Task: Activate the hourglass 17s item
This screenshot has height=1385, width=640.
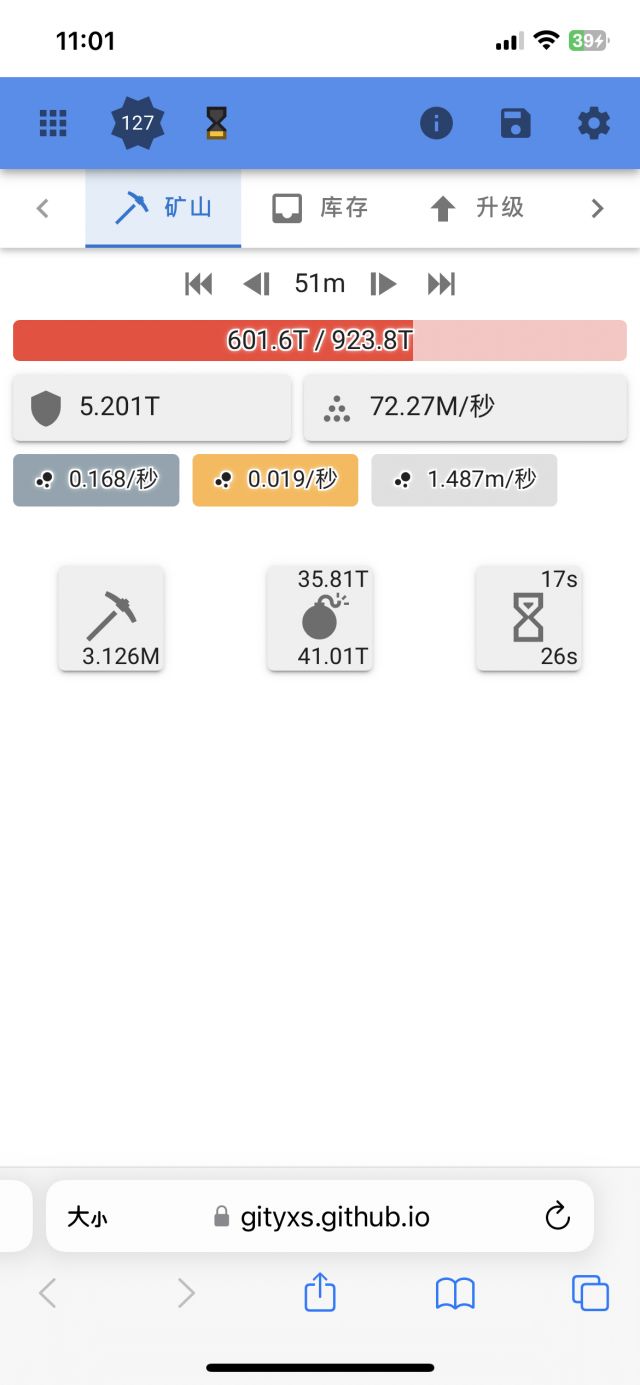Action: 529,618
